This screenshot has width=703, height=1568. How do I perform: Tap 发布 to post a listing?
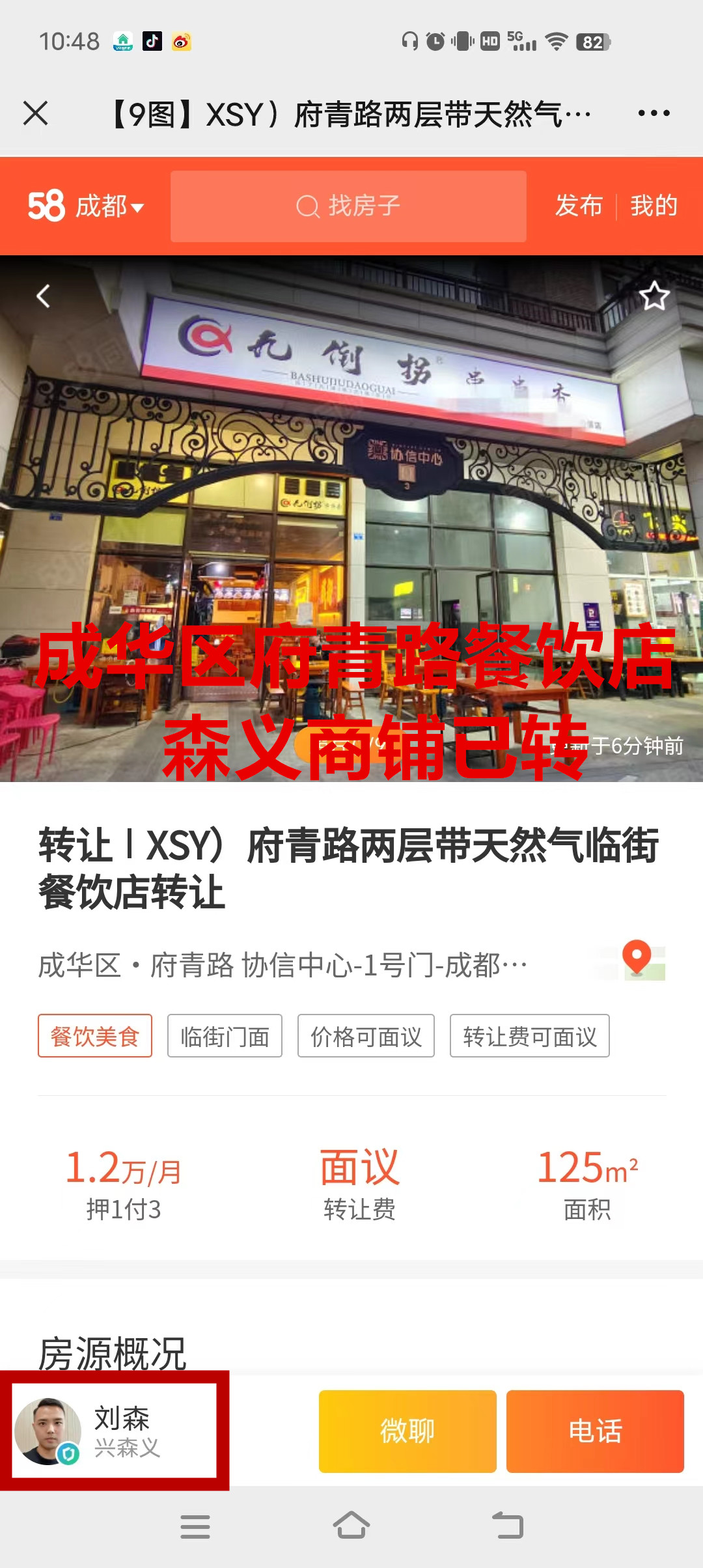pyautogui.click(x=579, y=206)
